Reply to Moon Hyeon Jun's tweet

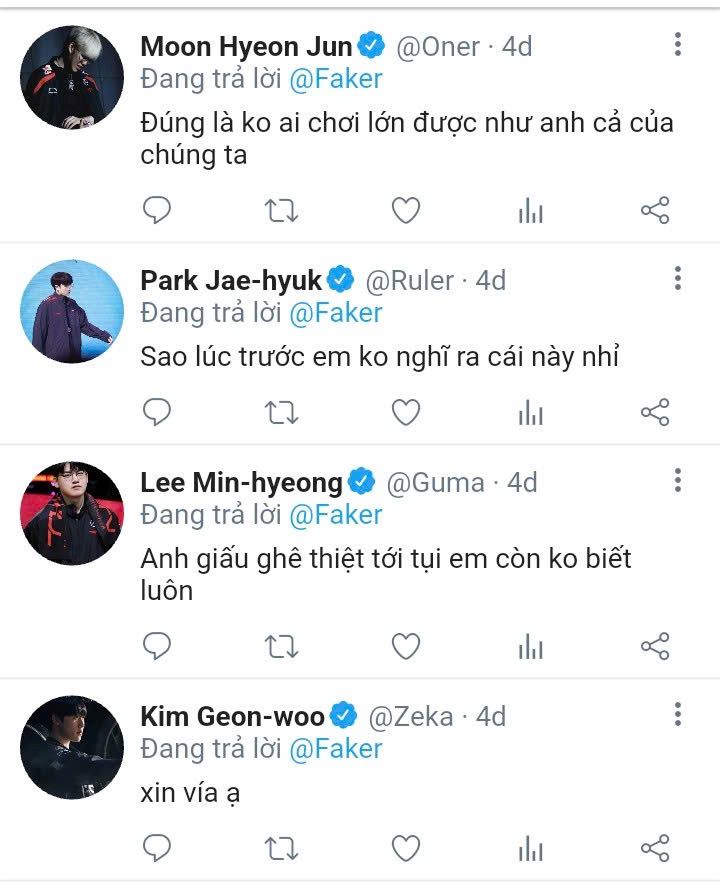[x=157, y=210]
